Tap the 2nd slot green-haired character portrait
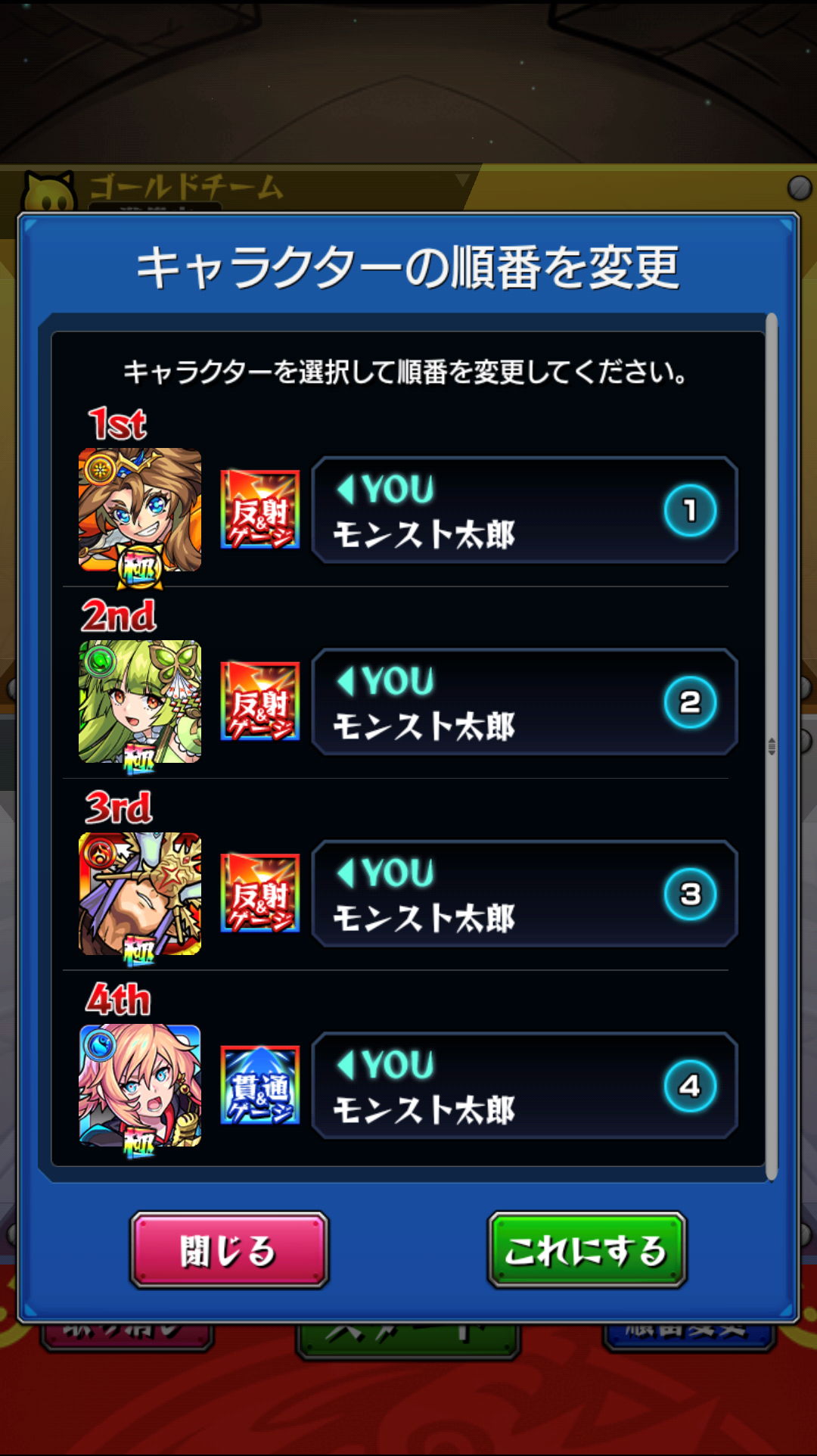The height and width of the screenshot is (1456, 817). tap(140, 702)
